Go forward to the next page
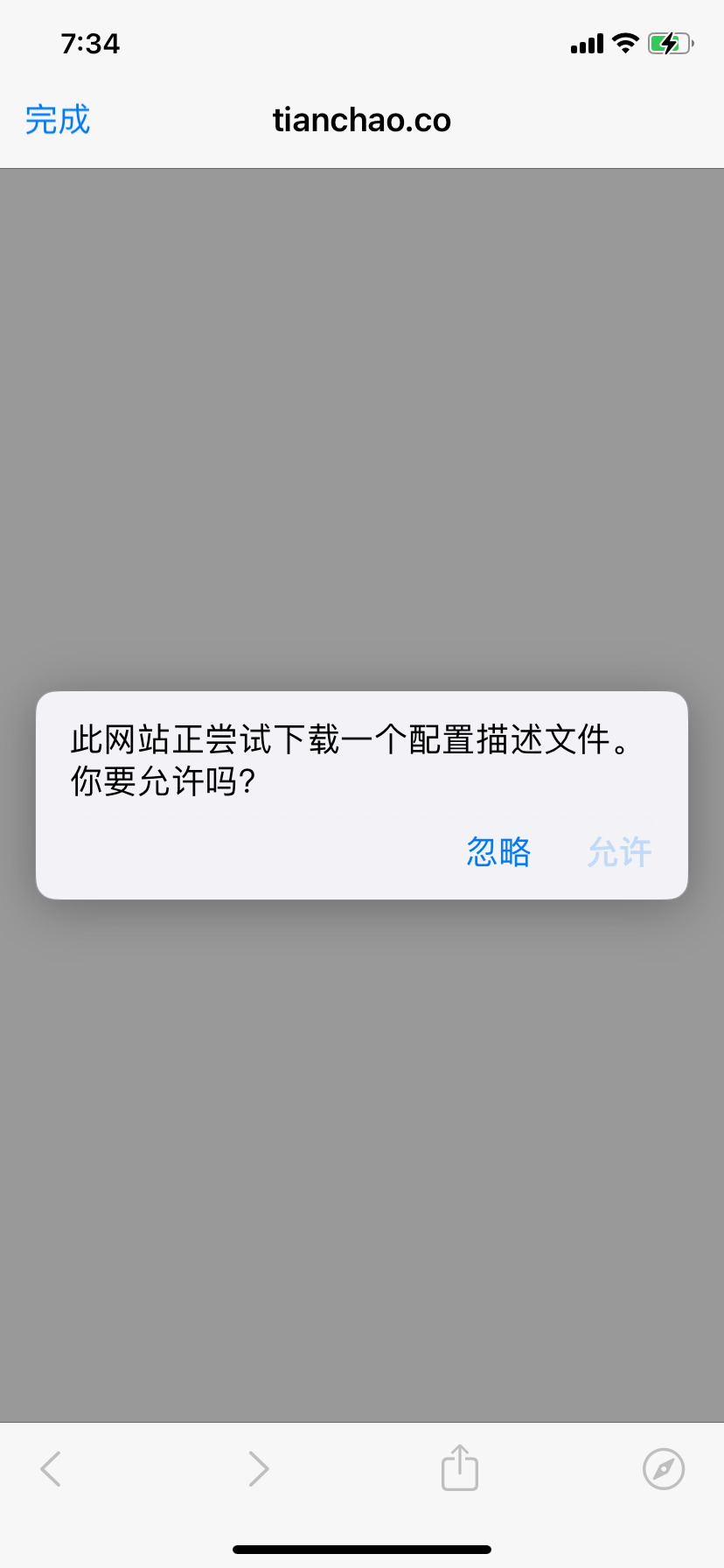 click(x=258, y=1468)
